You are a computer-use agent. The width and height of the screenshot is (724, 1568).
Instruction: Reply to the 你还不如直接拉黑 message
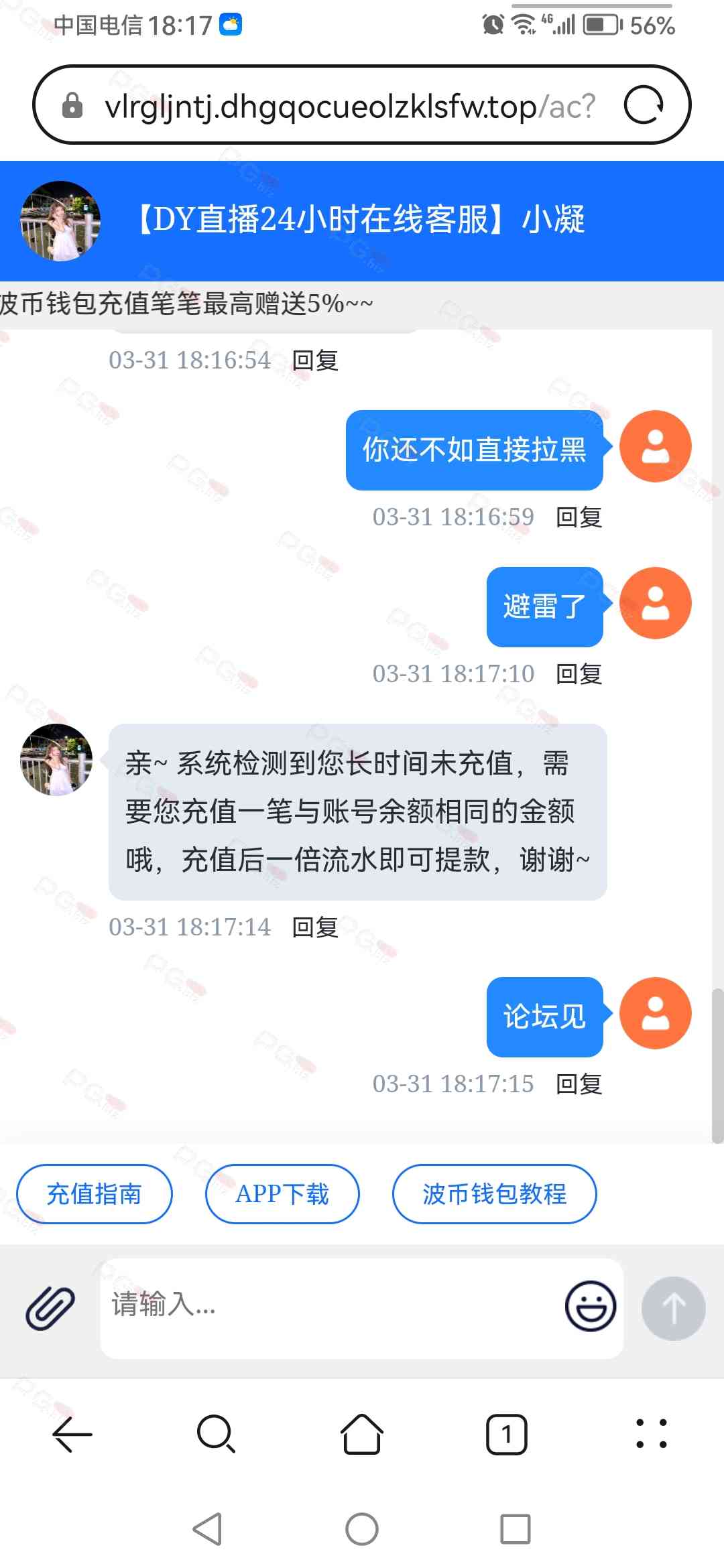click(x=579, y=517)
